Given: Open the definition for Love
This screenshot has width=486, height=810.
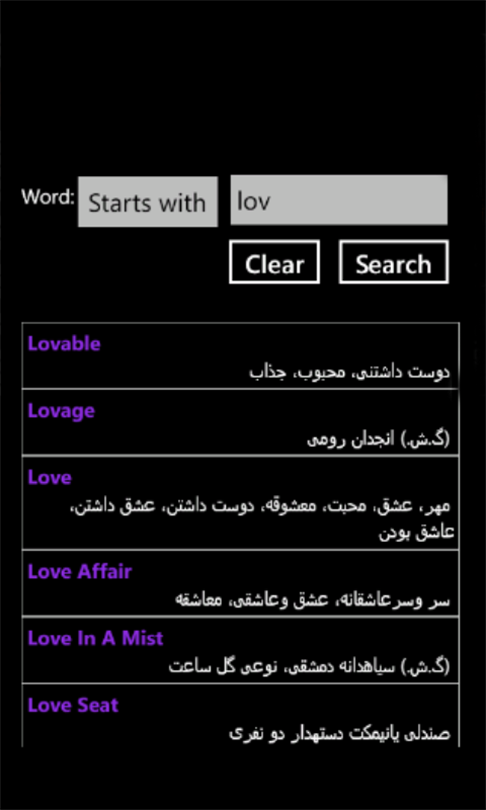Looking at the screenshot, I should (241, 503).
